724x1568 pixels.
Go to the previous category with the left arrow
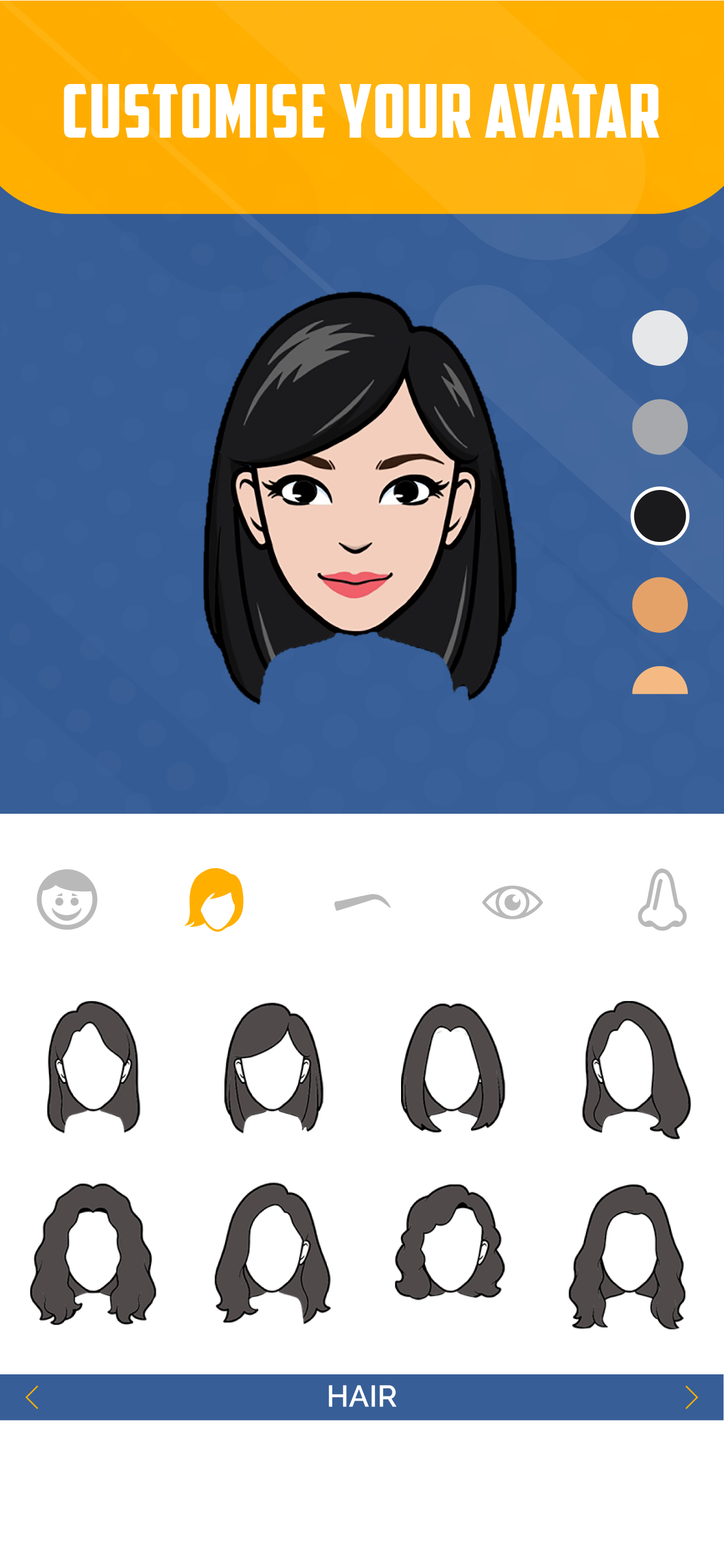coord(32,1397)
